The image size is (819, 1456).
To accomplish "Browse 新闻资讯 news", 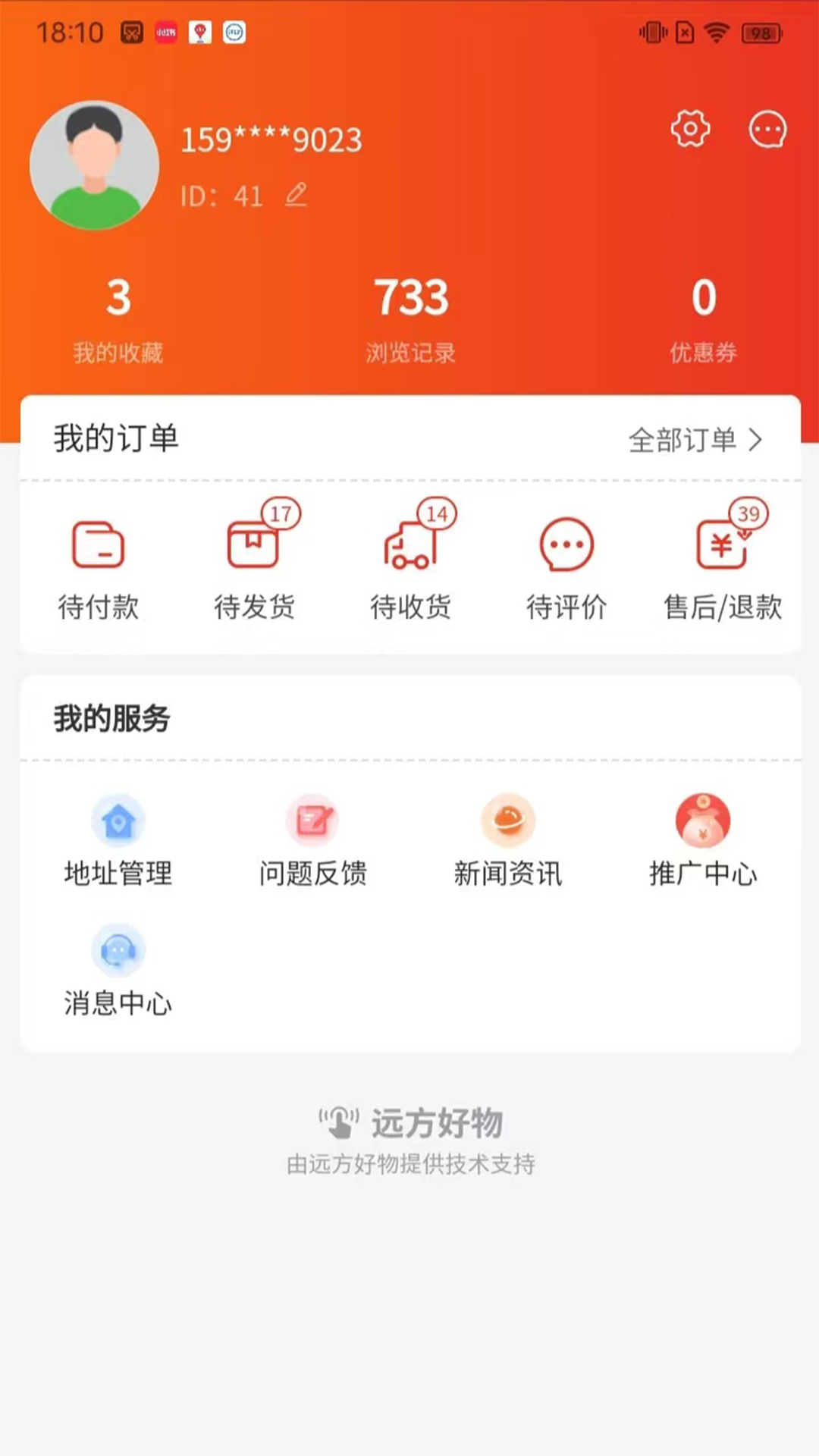I will coord(508,840).
